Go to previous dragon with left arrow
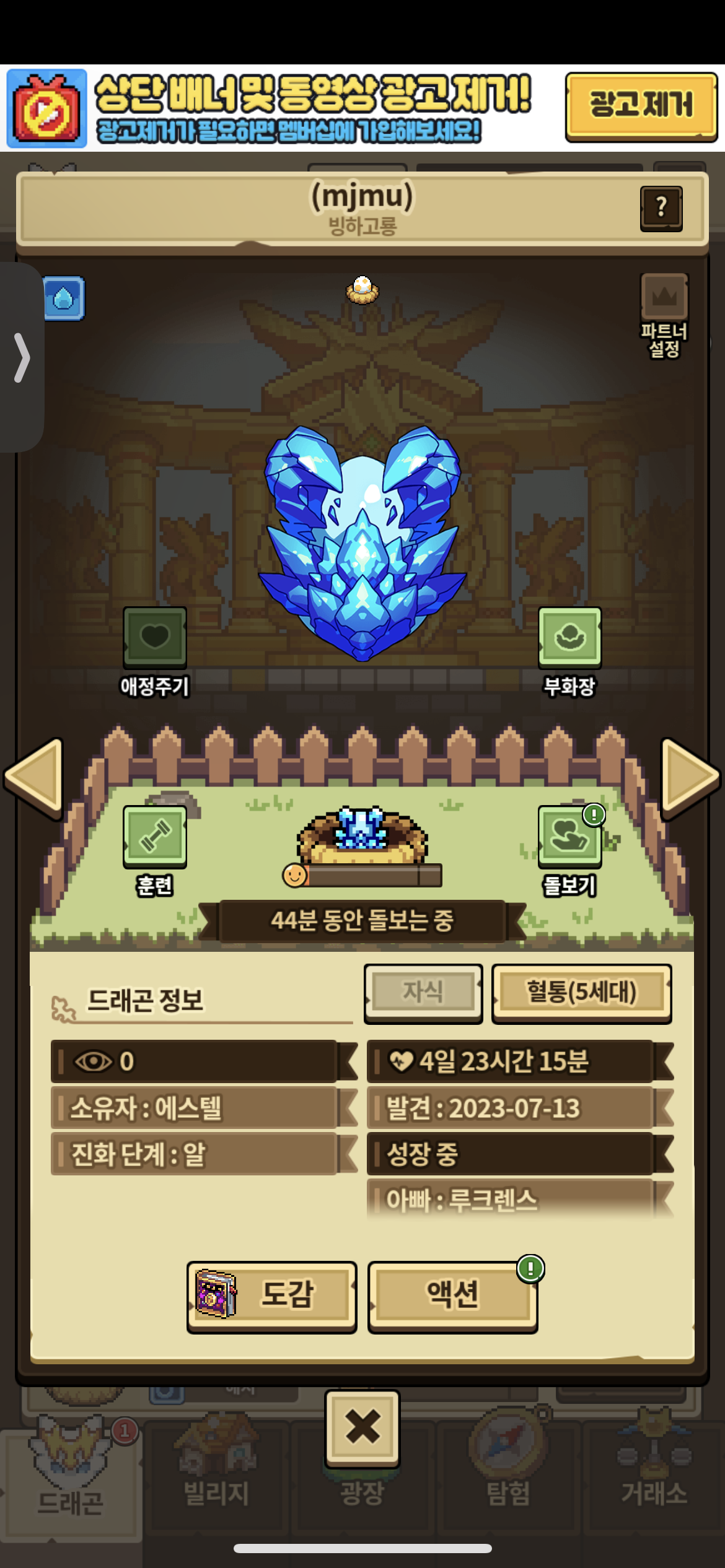The width and height of the screenshot is (725, 1568). (34, 777)
